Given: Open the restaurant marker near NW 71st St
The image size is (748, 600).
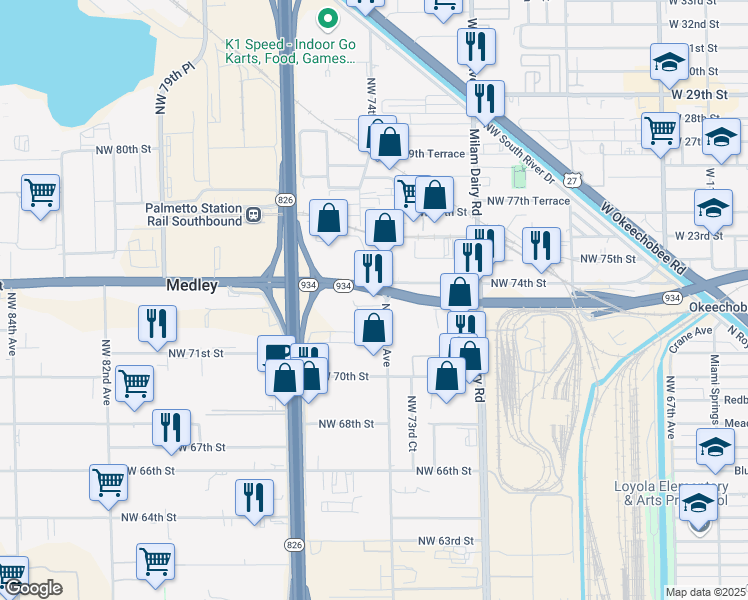Looking at the screenshot, I should (157, 328).
